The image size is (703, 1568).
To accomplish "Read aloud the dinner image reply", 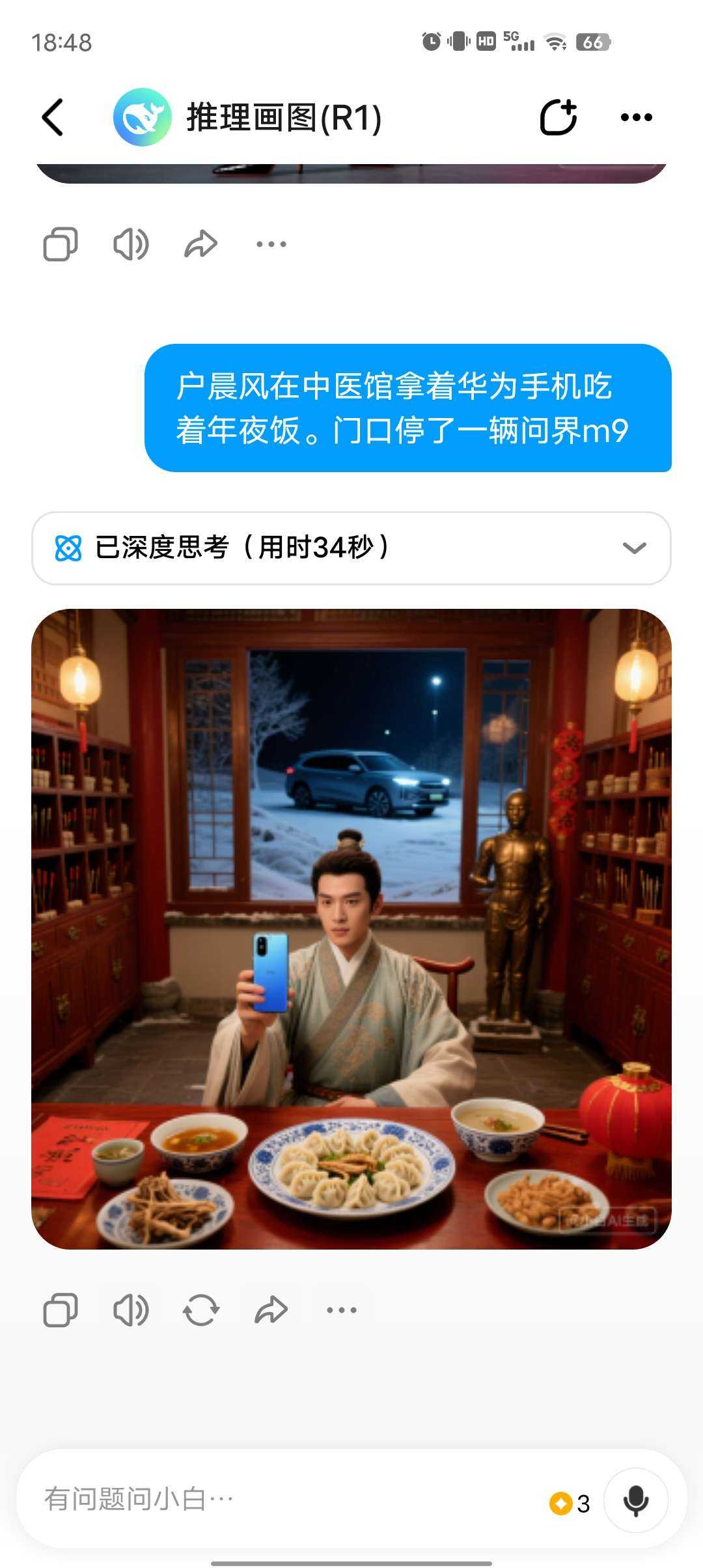I will coord(131,1309).
